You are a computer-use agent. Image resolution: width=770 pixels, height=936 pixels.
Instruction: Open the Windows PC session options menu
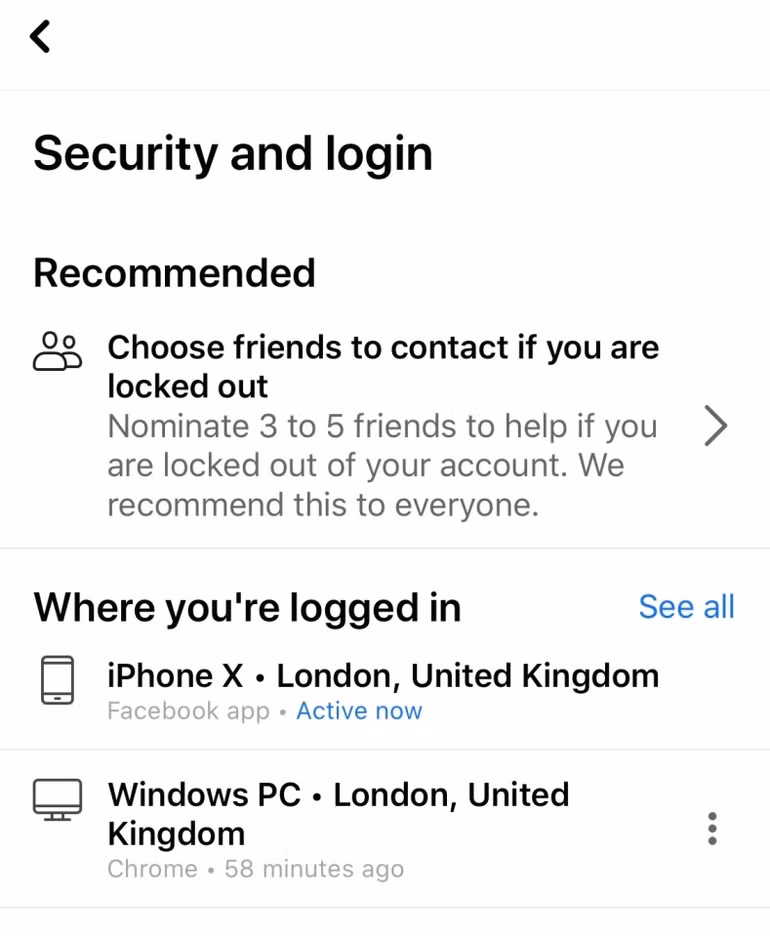point(712,829)
